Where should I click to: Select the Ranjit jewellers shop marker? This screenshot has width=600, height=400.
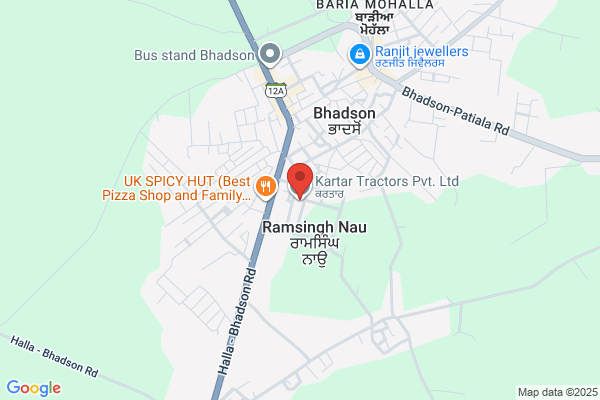coord(360,56)
